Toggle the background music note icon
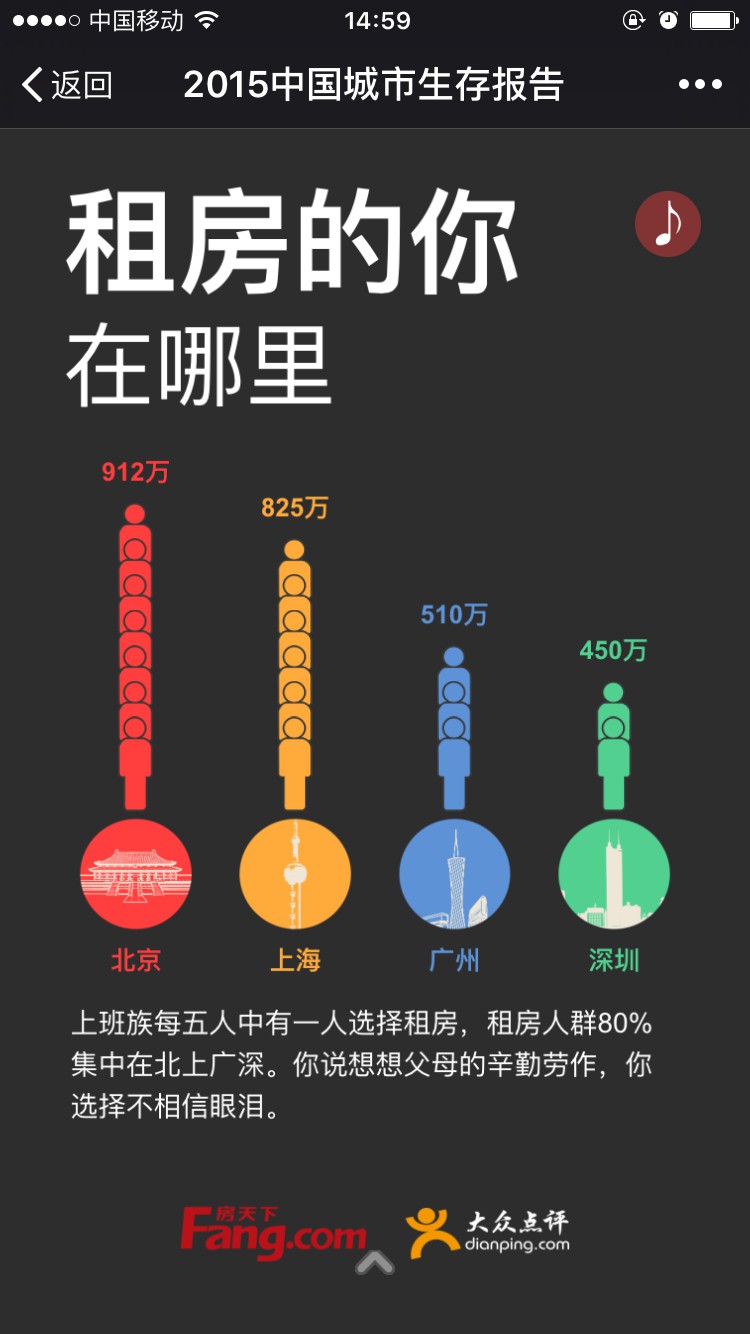The height and width of the screenshot is (1334, 750). [x=668, y=224]
